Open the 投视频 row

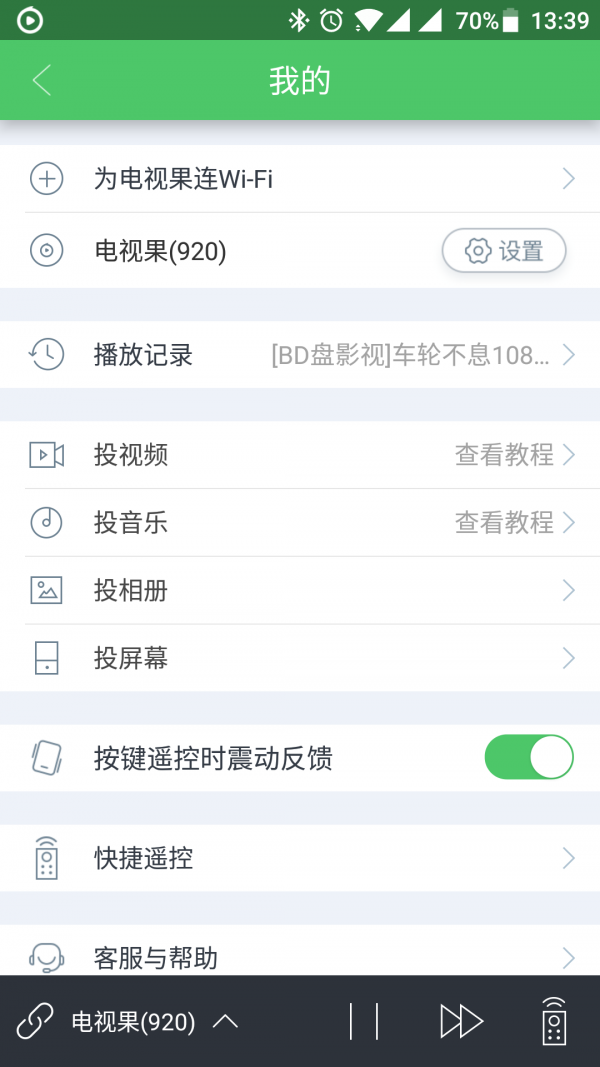click(300, 455)
